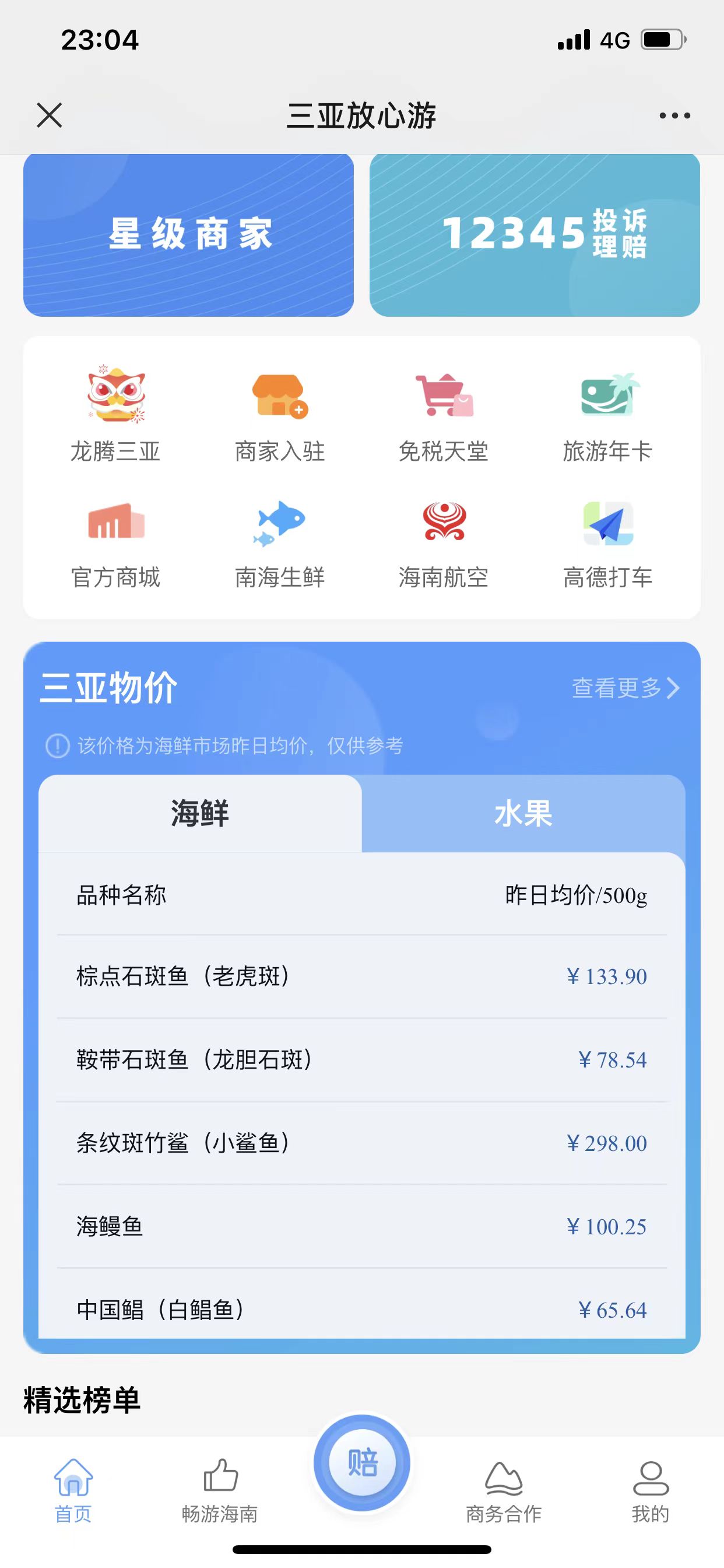Open 南海生鲜 fresh seafood section
Screen dimensions: 724x1568
(x=280, y=542)
